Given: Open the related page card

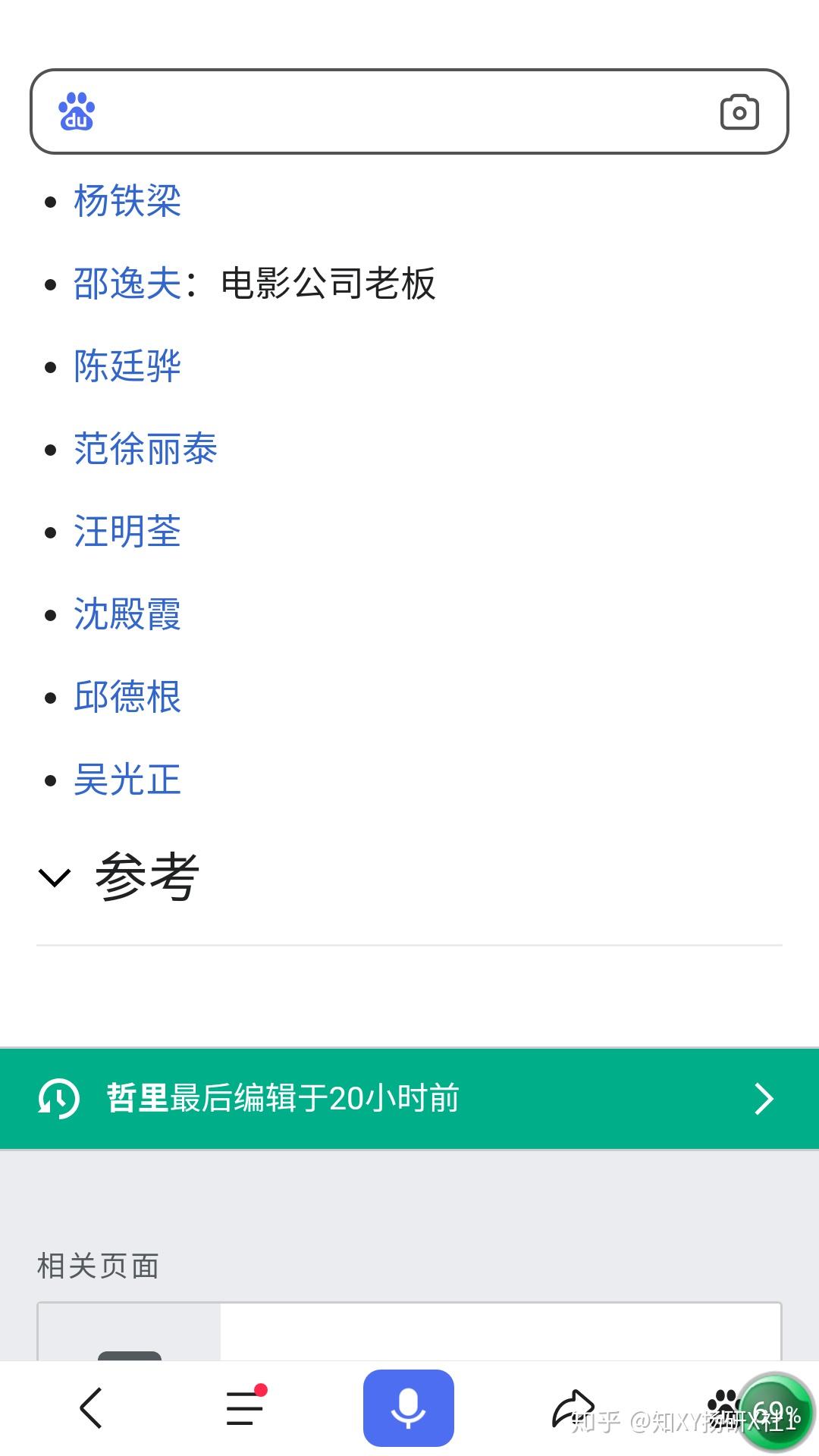Looking at the screenshot, I should (x=409, y=1332).
